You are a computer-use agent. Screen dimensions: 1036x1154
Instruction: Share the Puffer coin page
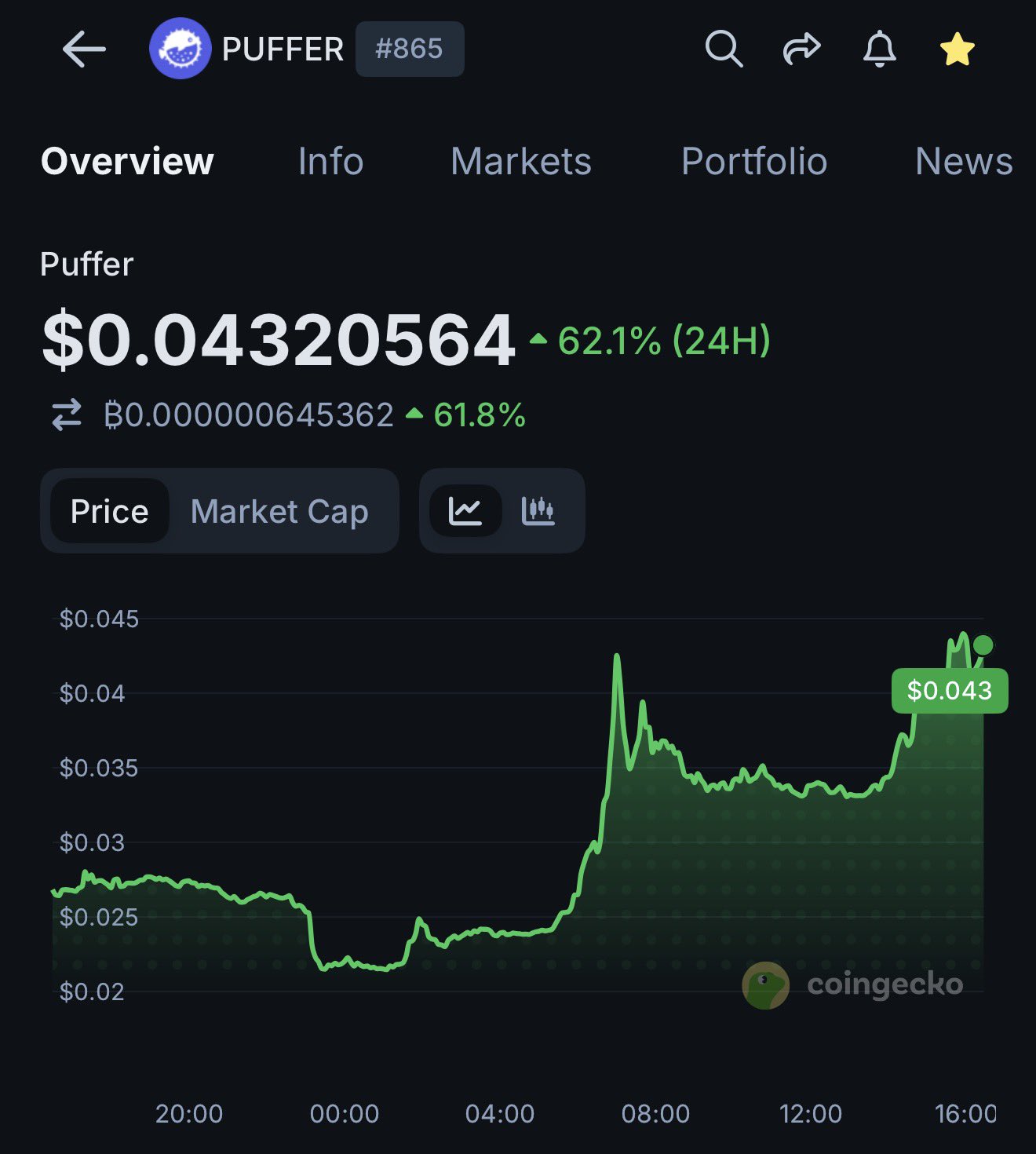(801, 49)
